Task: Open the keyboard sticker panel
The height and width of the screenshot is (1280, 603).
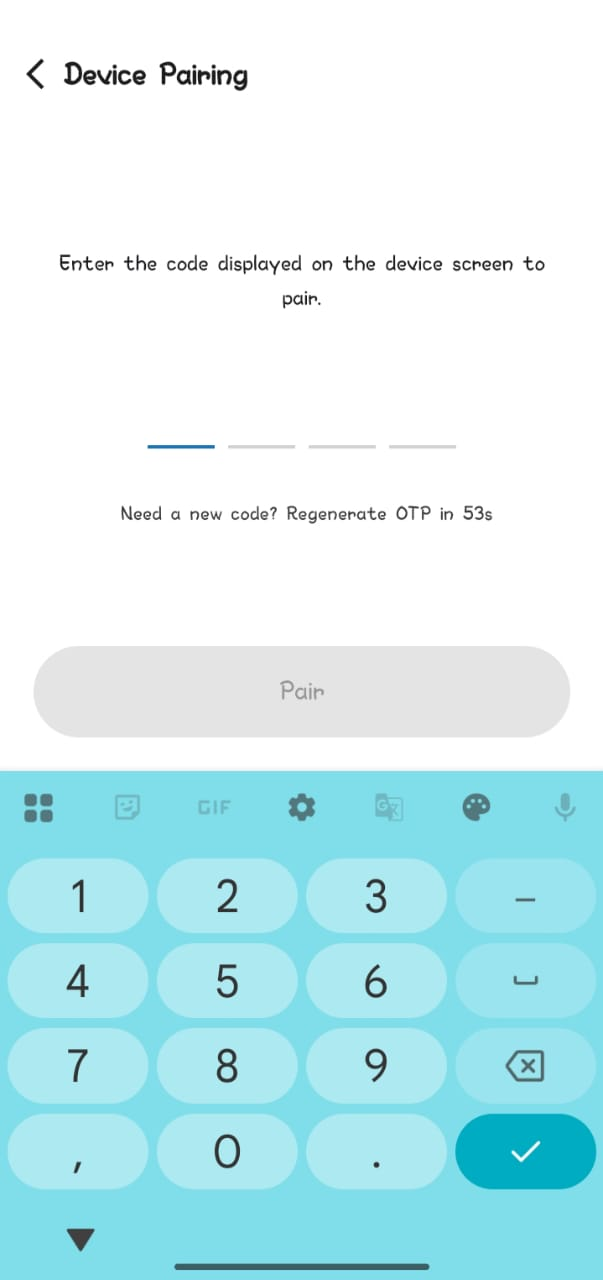Action: point(126,807)
